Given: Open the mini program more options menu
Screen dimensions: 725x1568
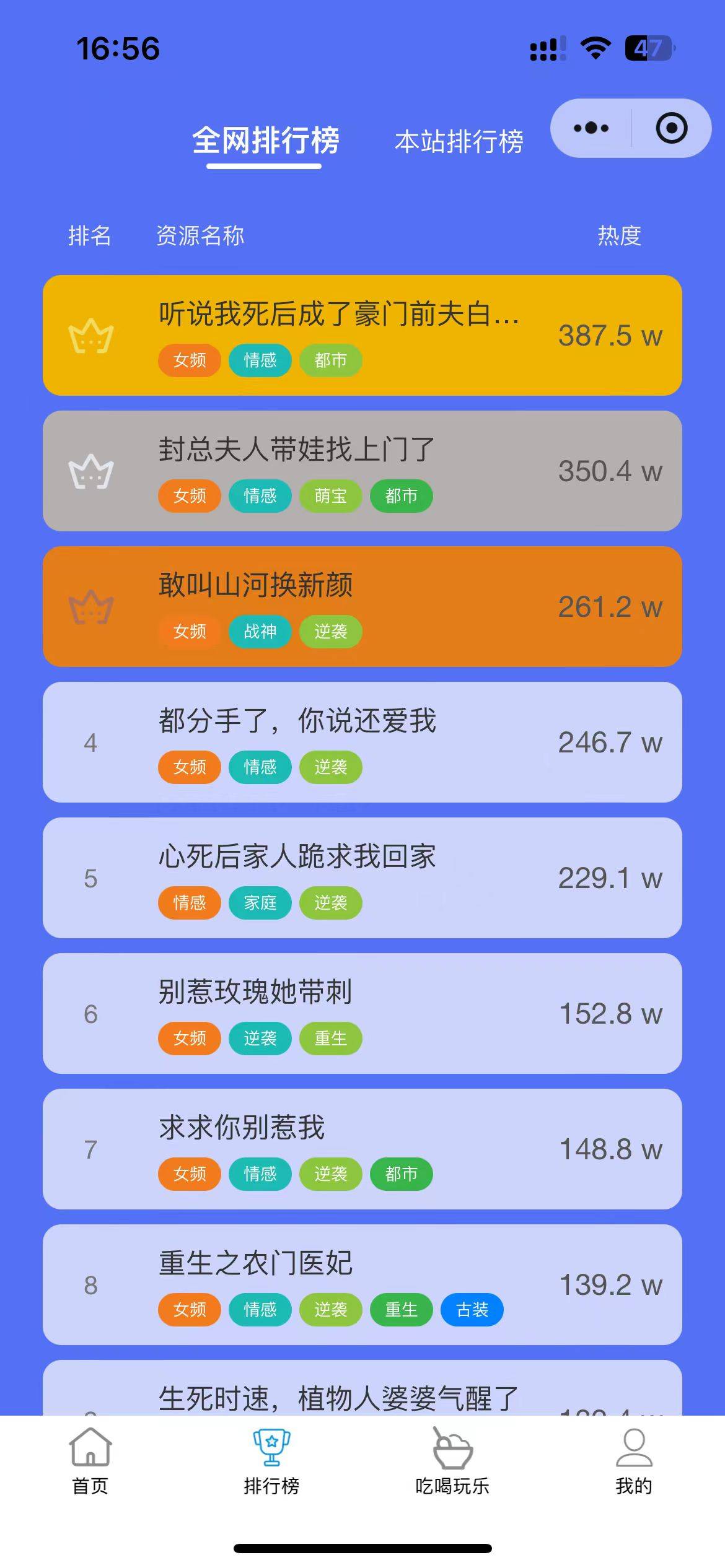Looking at the screenshot, I should click(591, 128).
